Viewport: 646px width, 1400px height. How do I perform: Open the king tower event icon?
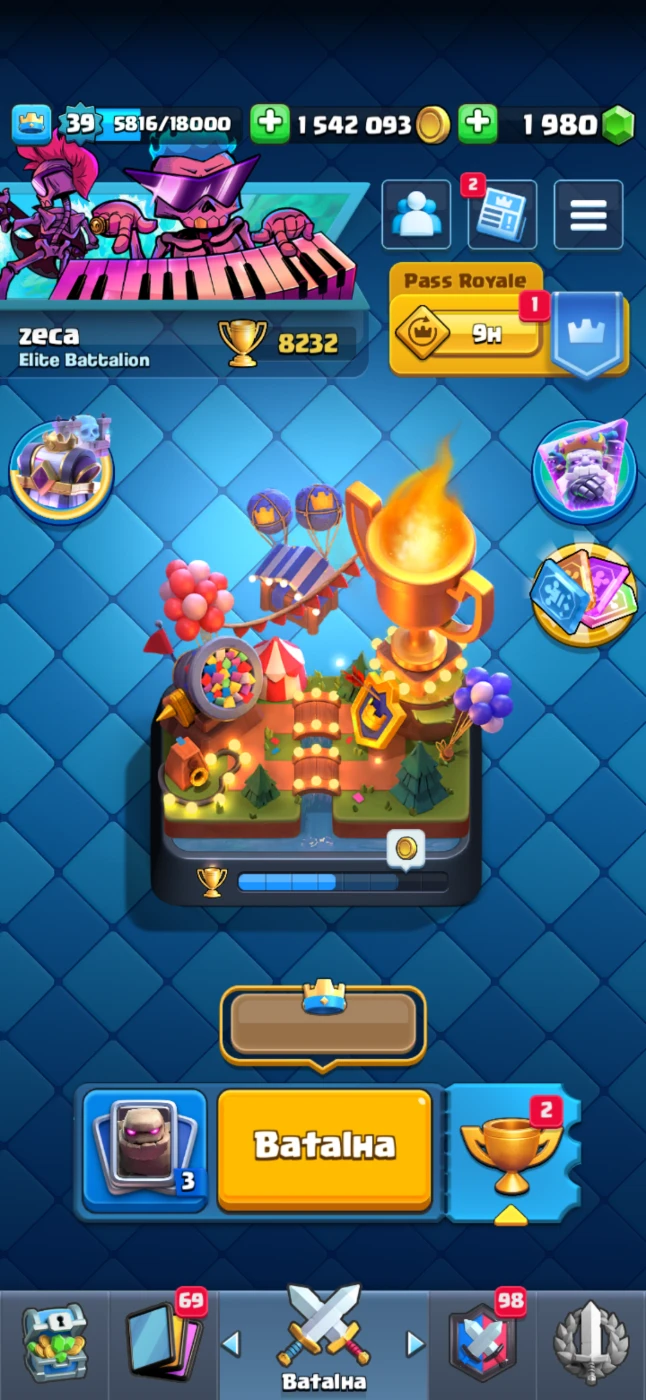pyautogui.click(x=61, y=470)
